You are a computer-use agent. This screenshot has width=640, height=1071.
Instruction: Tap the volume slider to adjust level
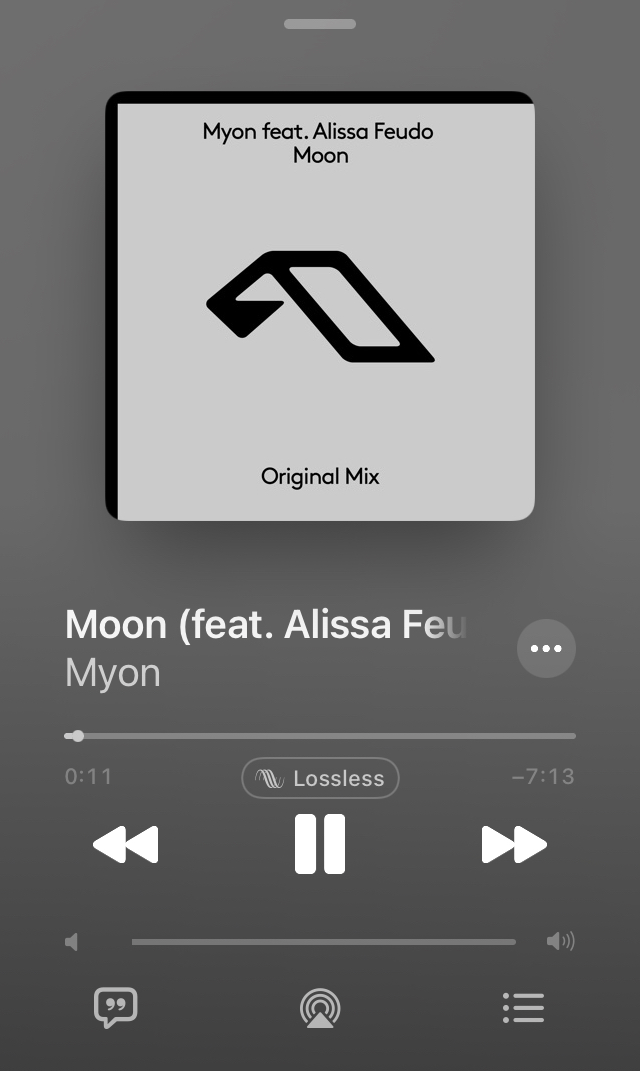point(324,942)
